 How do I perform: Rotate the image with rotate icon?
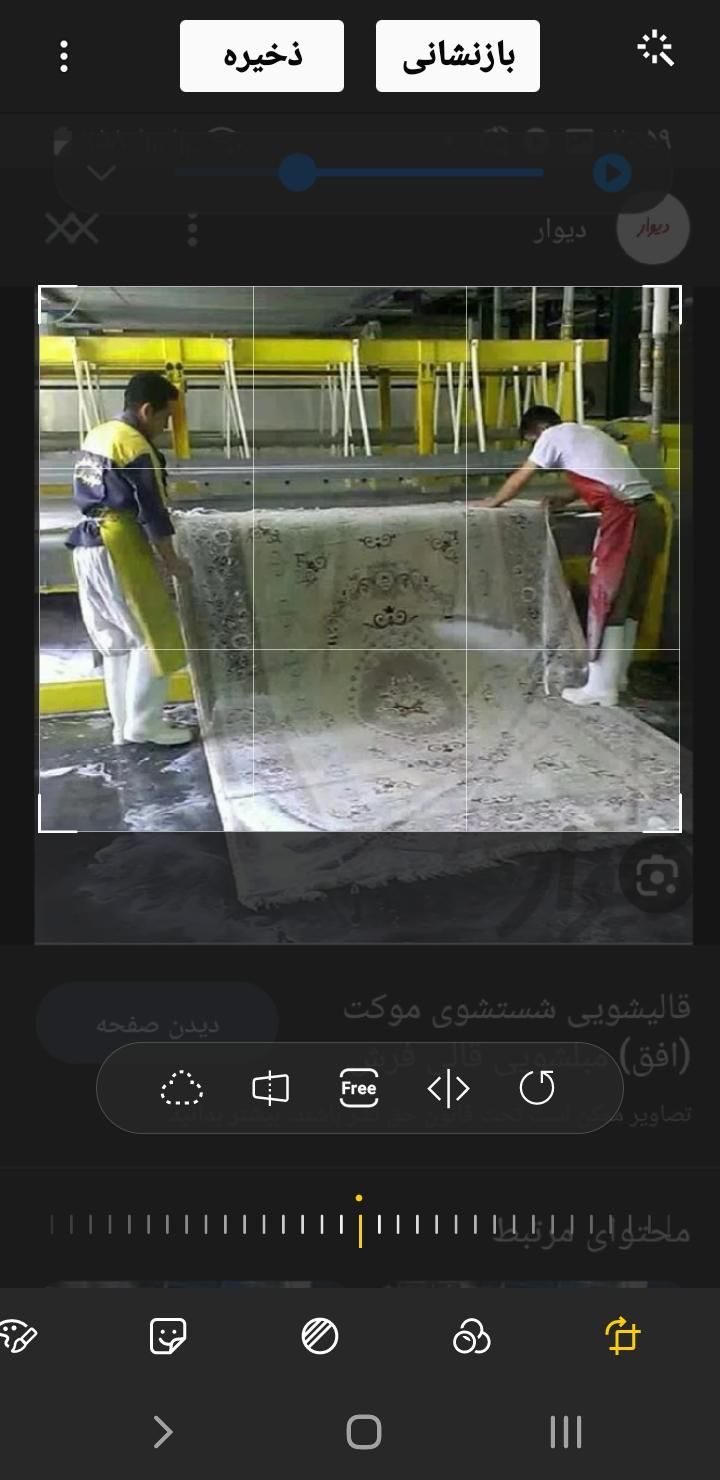click(x=537, y=1088)
